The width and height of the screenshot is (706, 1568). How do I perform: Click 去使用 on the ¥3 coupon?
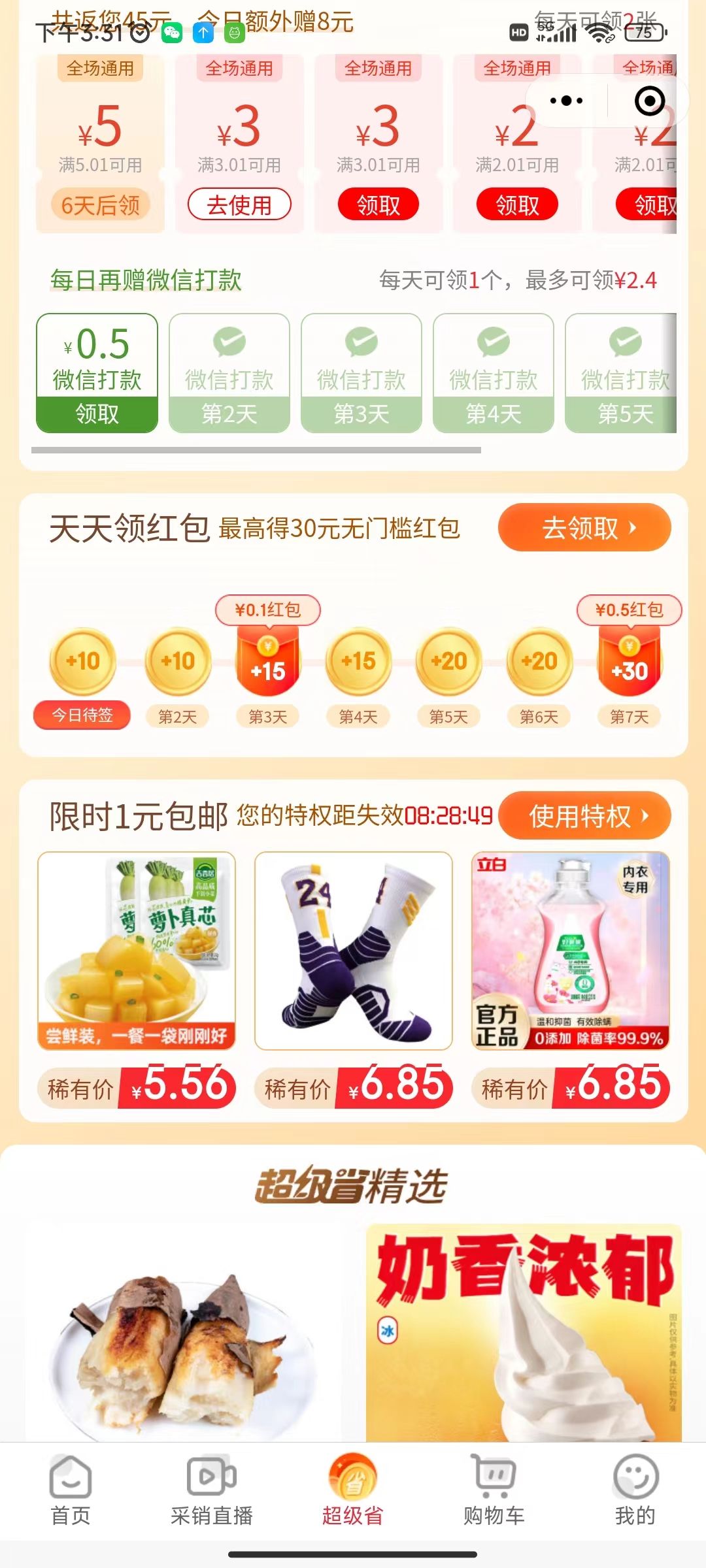tap(239, 204)
